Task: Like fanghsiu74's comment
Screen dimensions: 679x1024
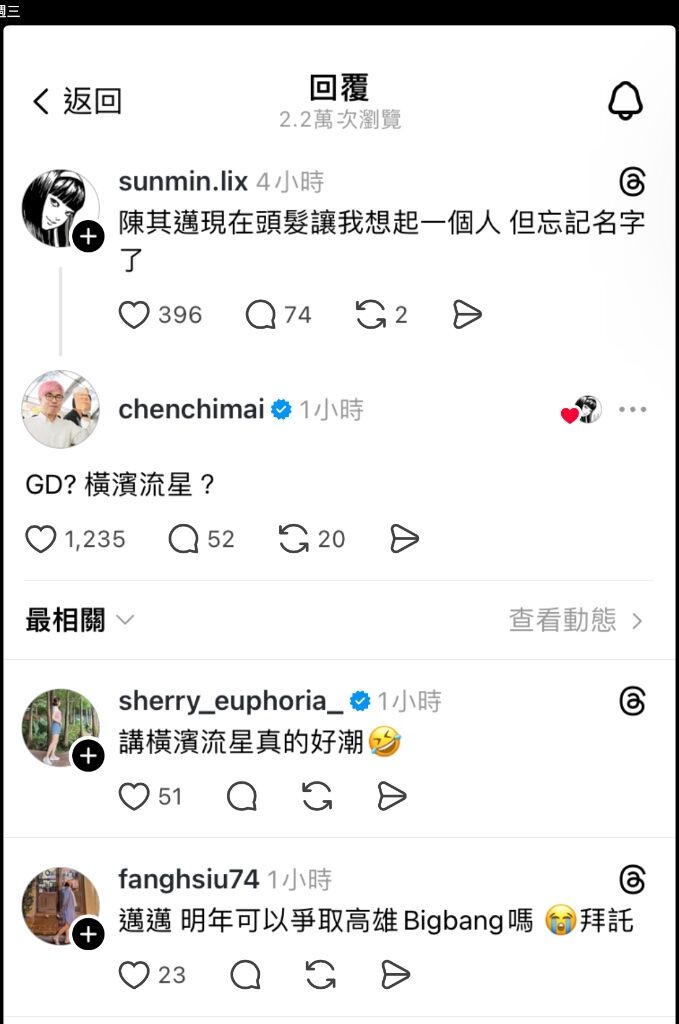Action: [x=134, y=975]
